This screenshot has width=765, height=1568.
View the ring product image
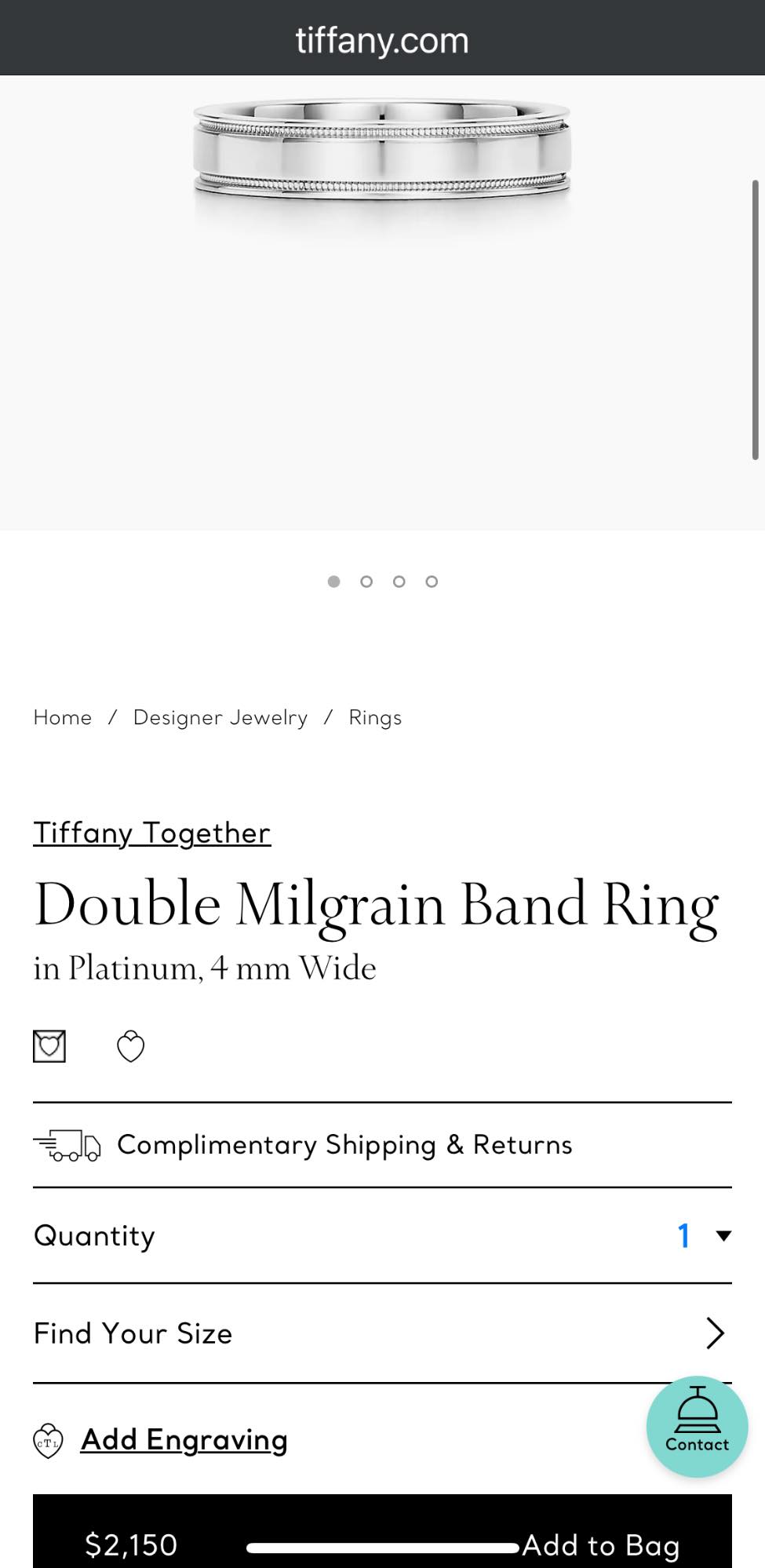(382, 303)
